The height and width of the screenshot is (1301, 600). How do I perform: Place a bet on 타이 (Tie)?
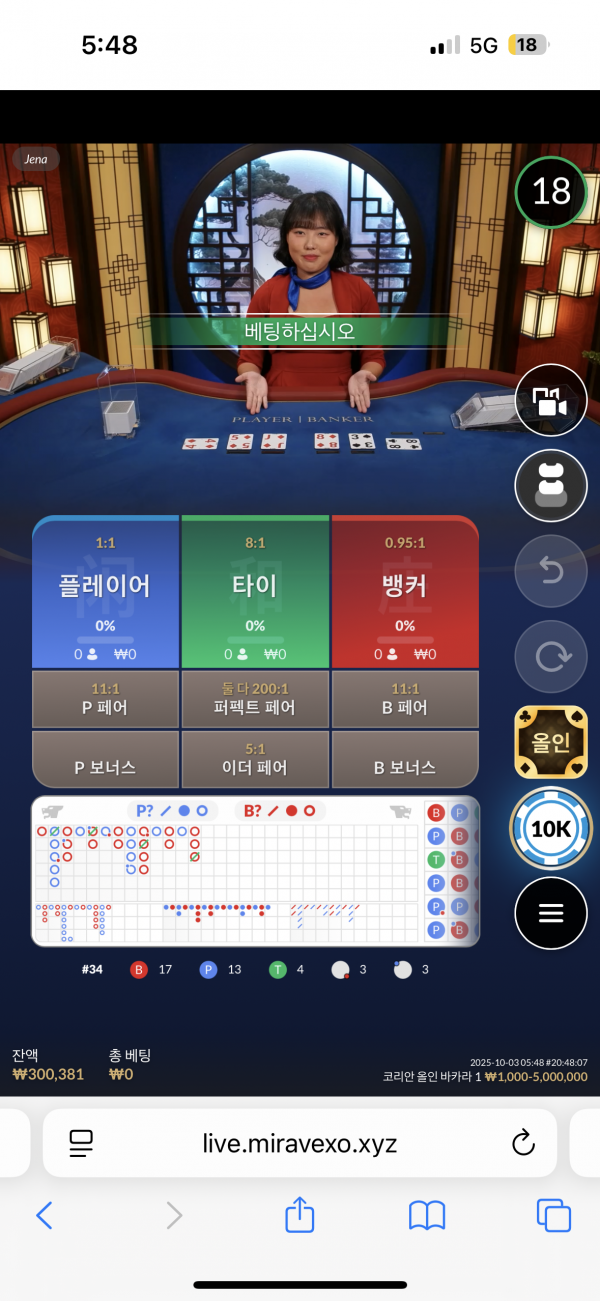tap(255, 592)
